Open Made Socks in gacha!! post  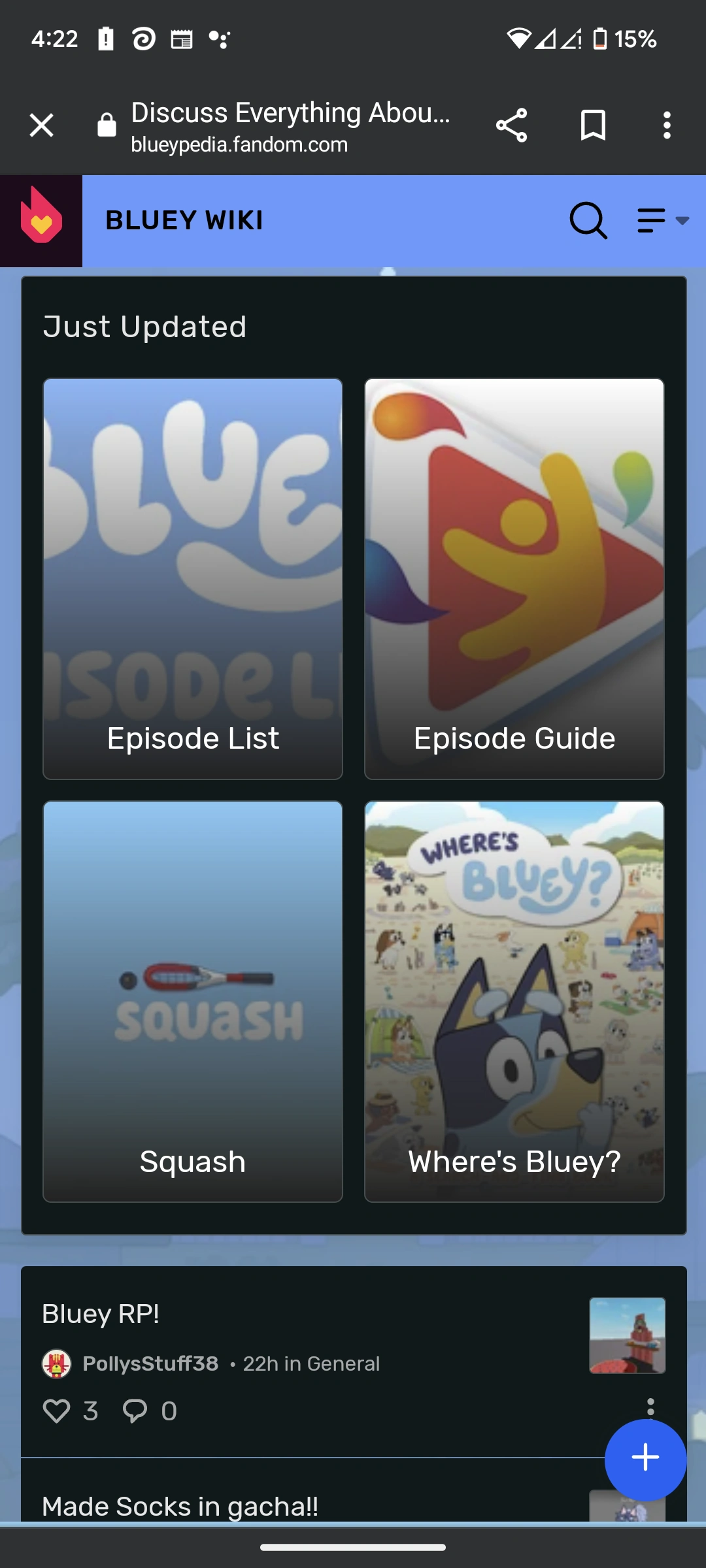tap(180, 1506)
